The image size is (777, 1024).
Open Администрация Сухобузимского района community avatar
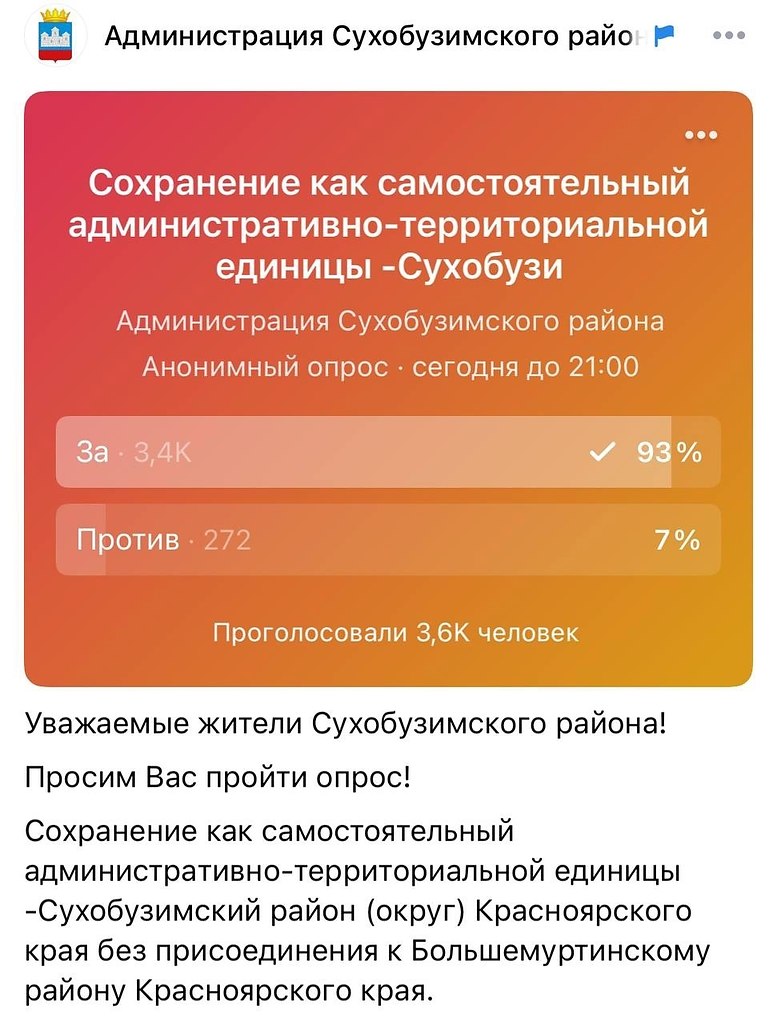[43, 37]
